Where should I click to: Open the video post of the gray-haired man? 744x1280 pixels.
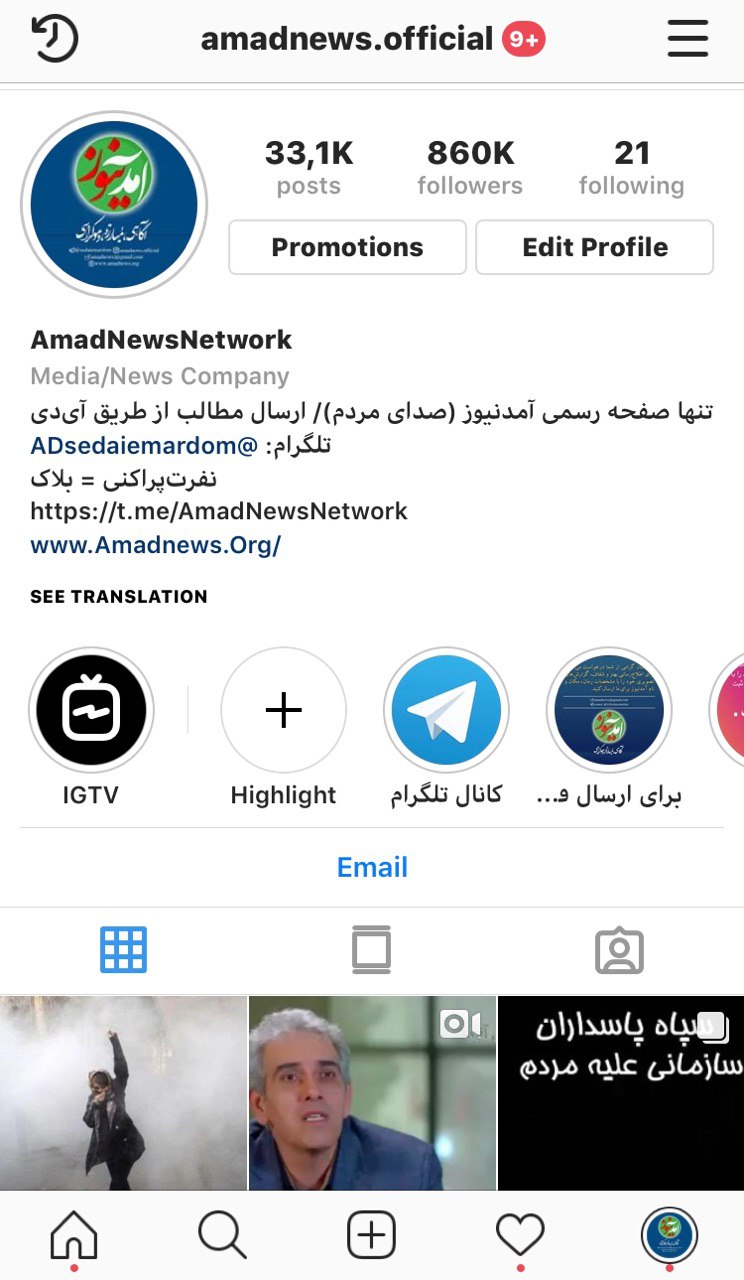(372, 1092)
